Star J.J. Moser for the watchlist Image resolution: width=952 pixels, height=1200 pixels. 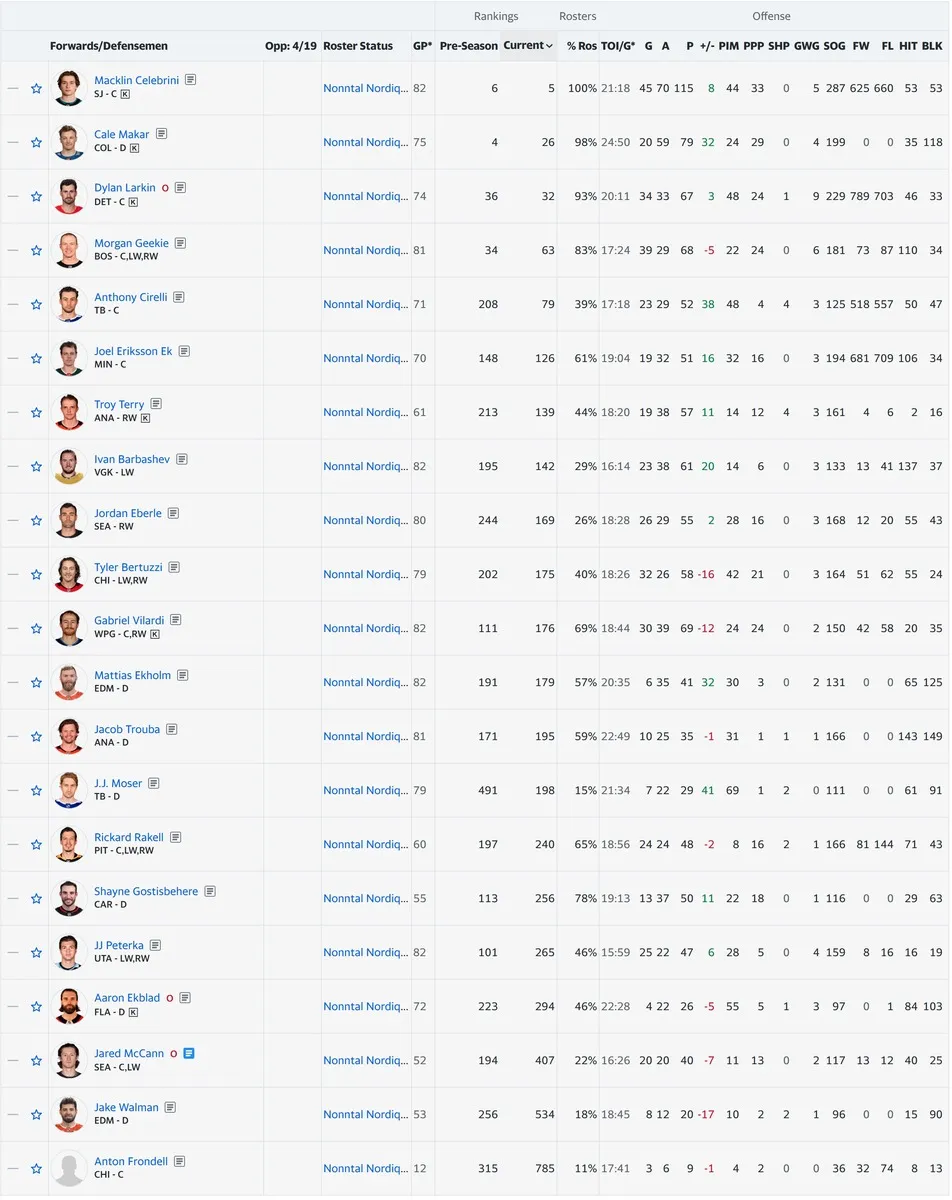click(x=36, y=790)
